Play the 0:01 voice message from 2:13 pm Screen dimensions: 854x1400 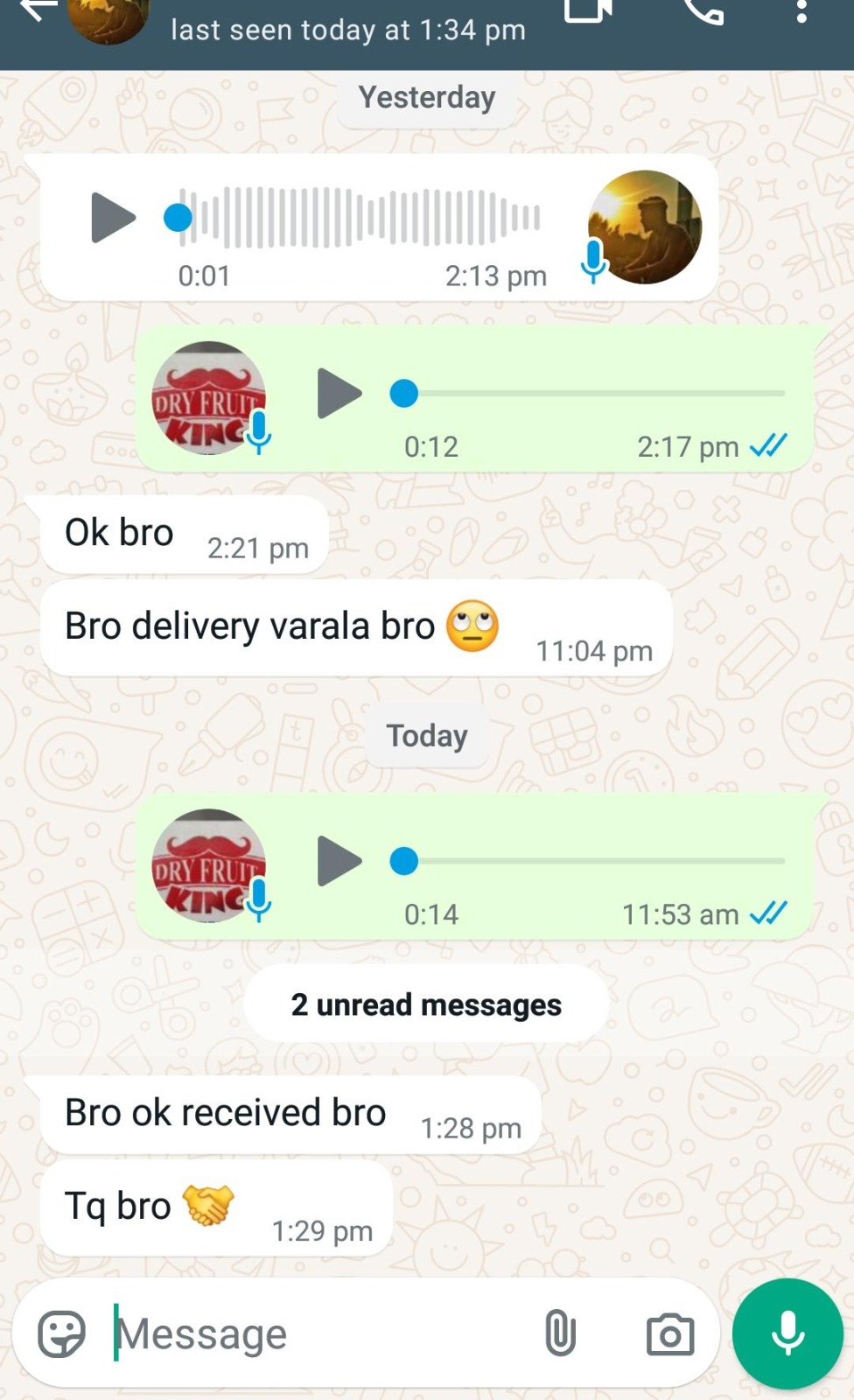tap(113, 217)
